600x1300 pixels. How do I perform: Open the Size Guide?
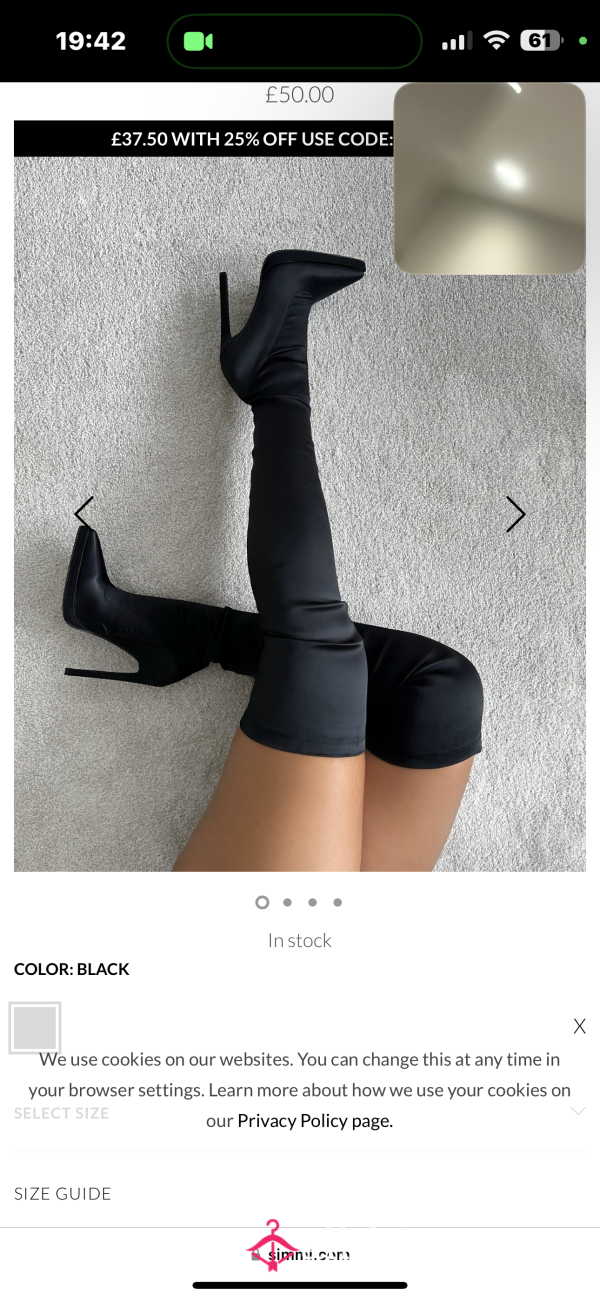coord(63,1193)
